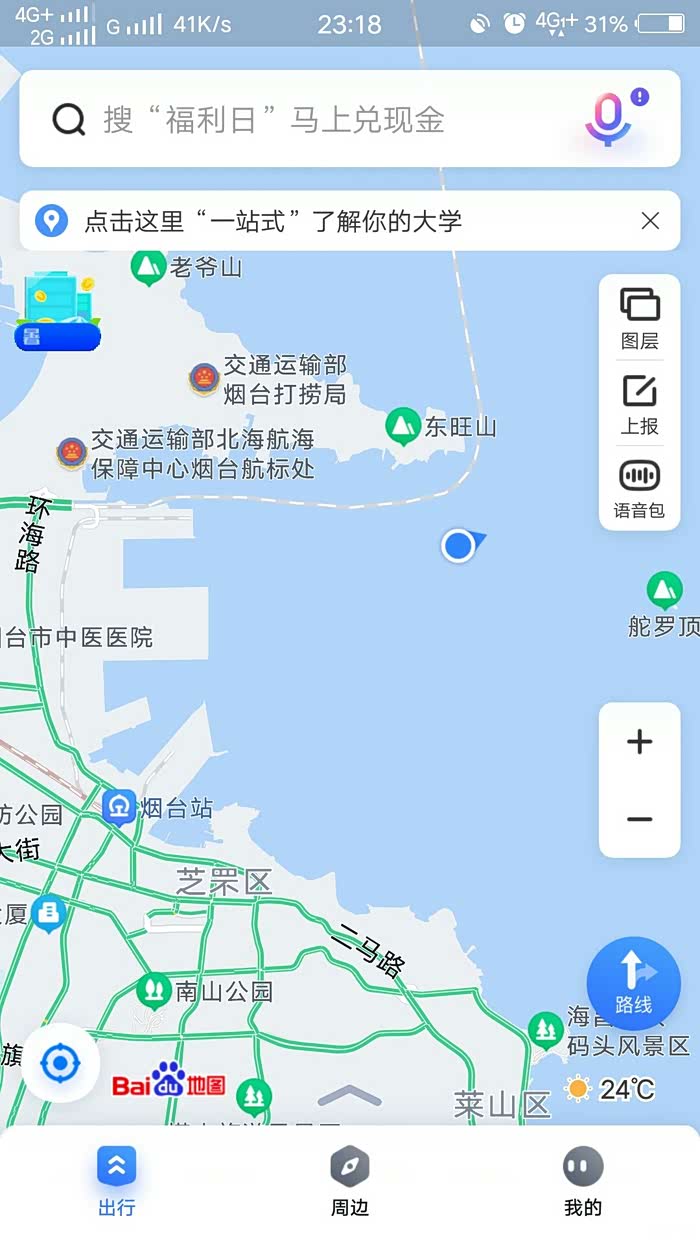Expand the bottom panel with the up chevron
The height and width of the screenshot is (1244, 700).
(349, 1096)
